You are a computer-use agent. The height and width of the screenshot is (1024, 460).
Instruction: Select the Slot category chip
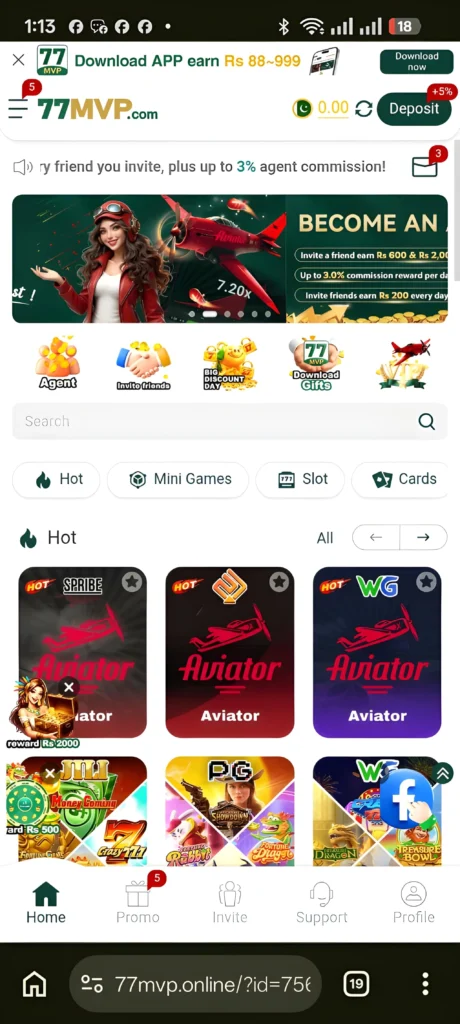[x=303, y=480]
